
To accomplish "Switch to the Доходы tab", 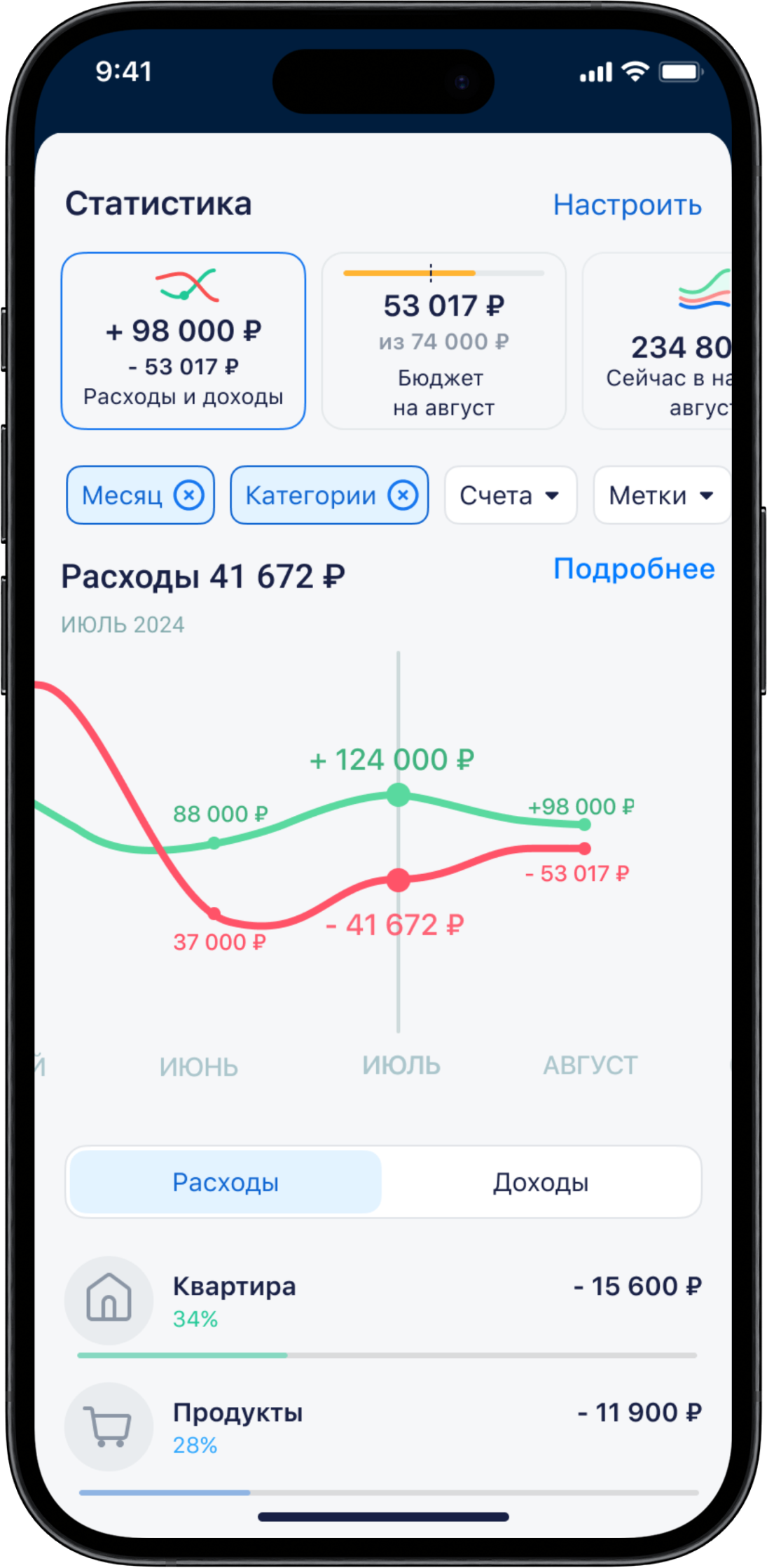I will [540, 1182].
